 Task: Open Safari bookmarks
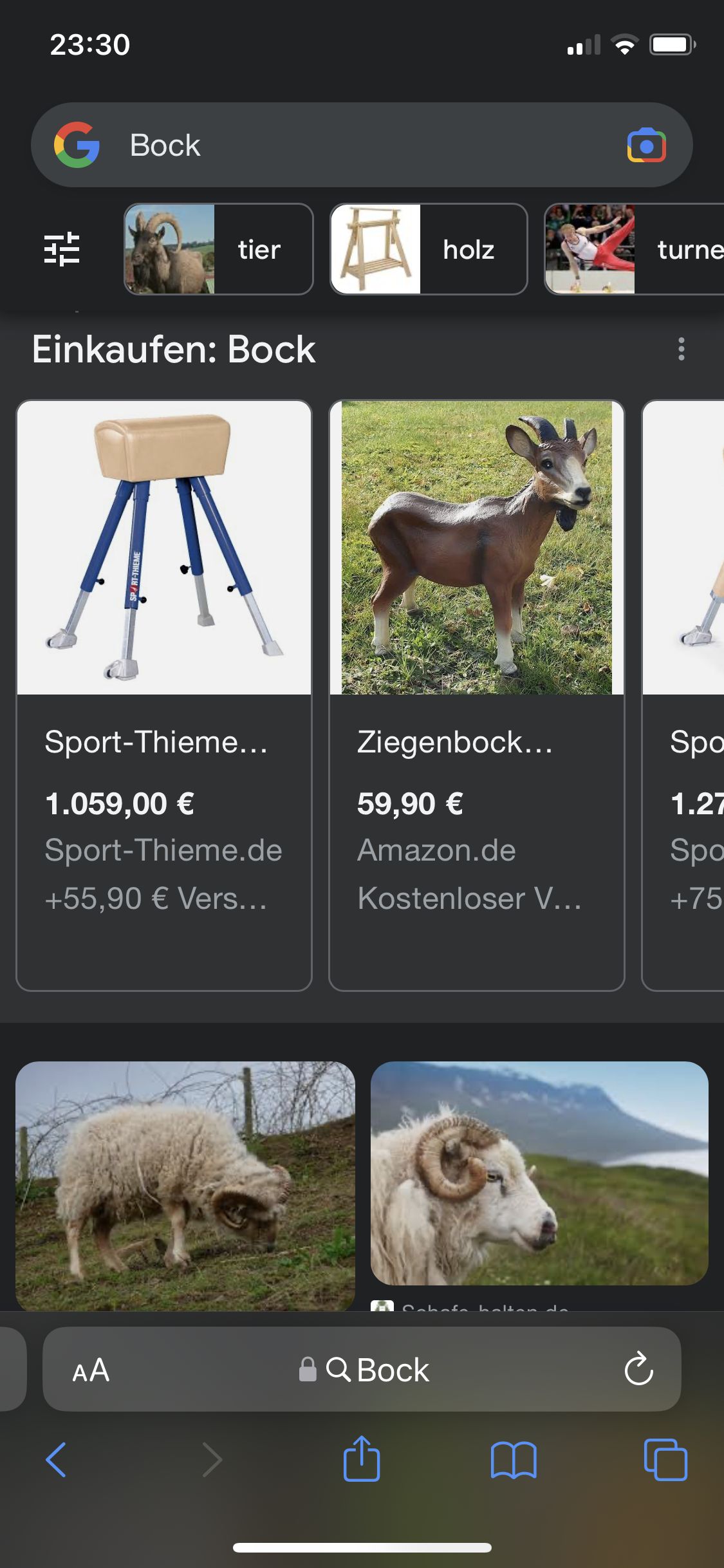tap(513, 1459)
